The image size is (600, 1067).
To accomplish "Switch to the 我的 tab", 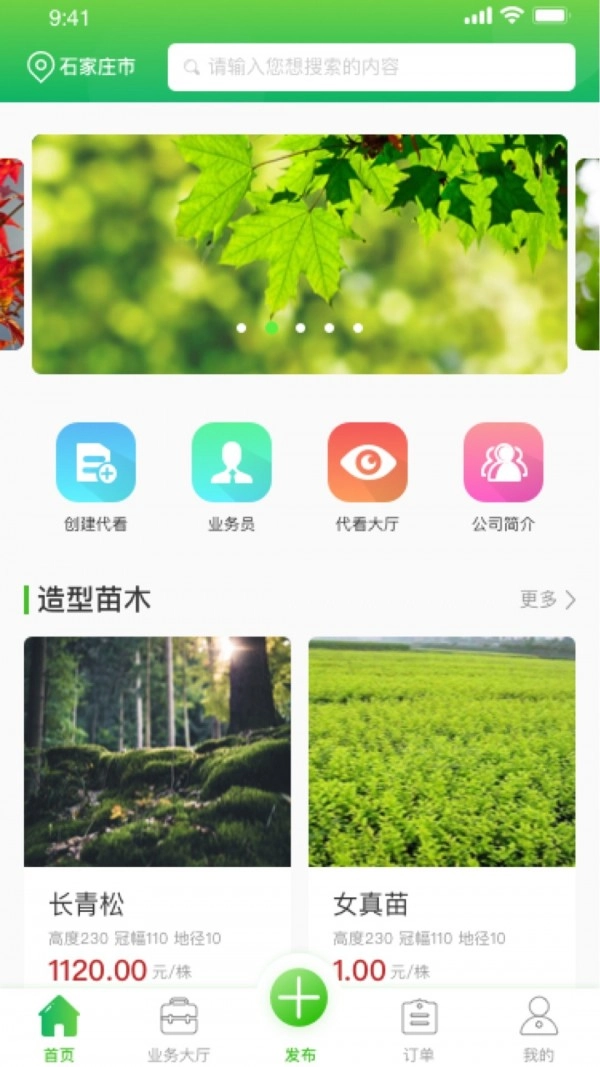I will point(538,1028).
